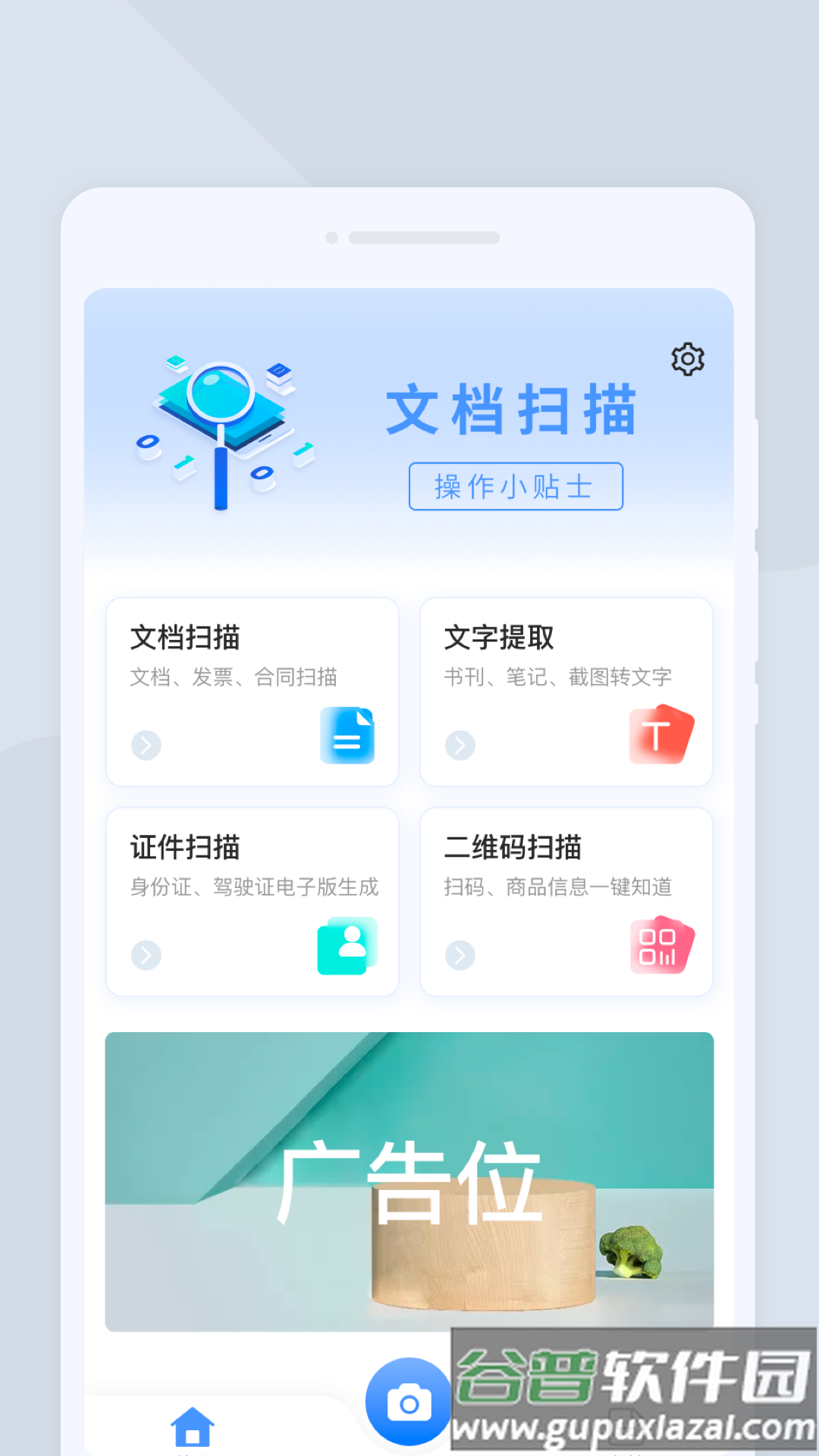Expand the 二维码扫描 card arrow

[459, 955]
